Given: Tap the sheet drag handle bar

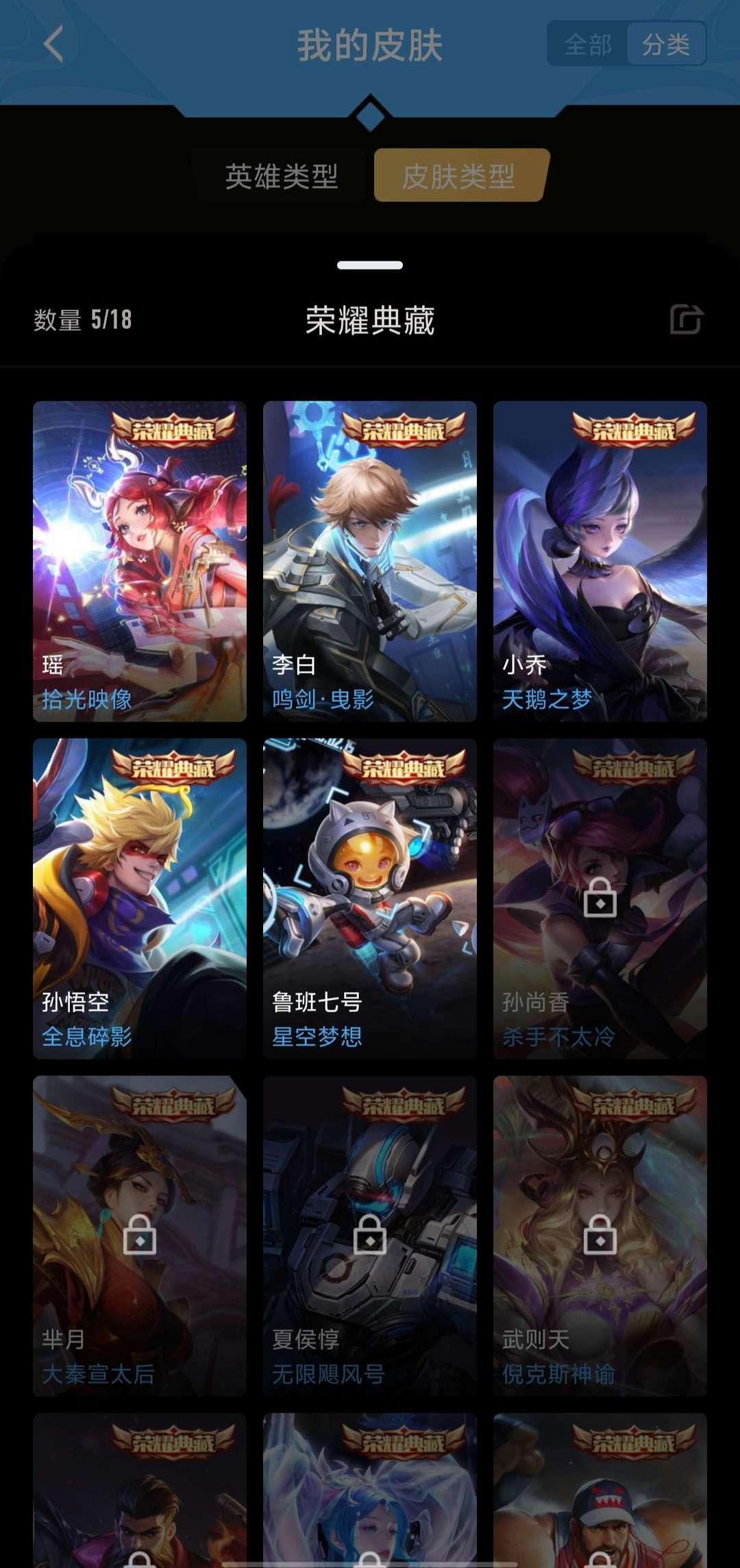Looking at the screenshot, I should click(370, 265).
